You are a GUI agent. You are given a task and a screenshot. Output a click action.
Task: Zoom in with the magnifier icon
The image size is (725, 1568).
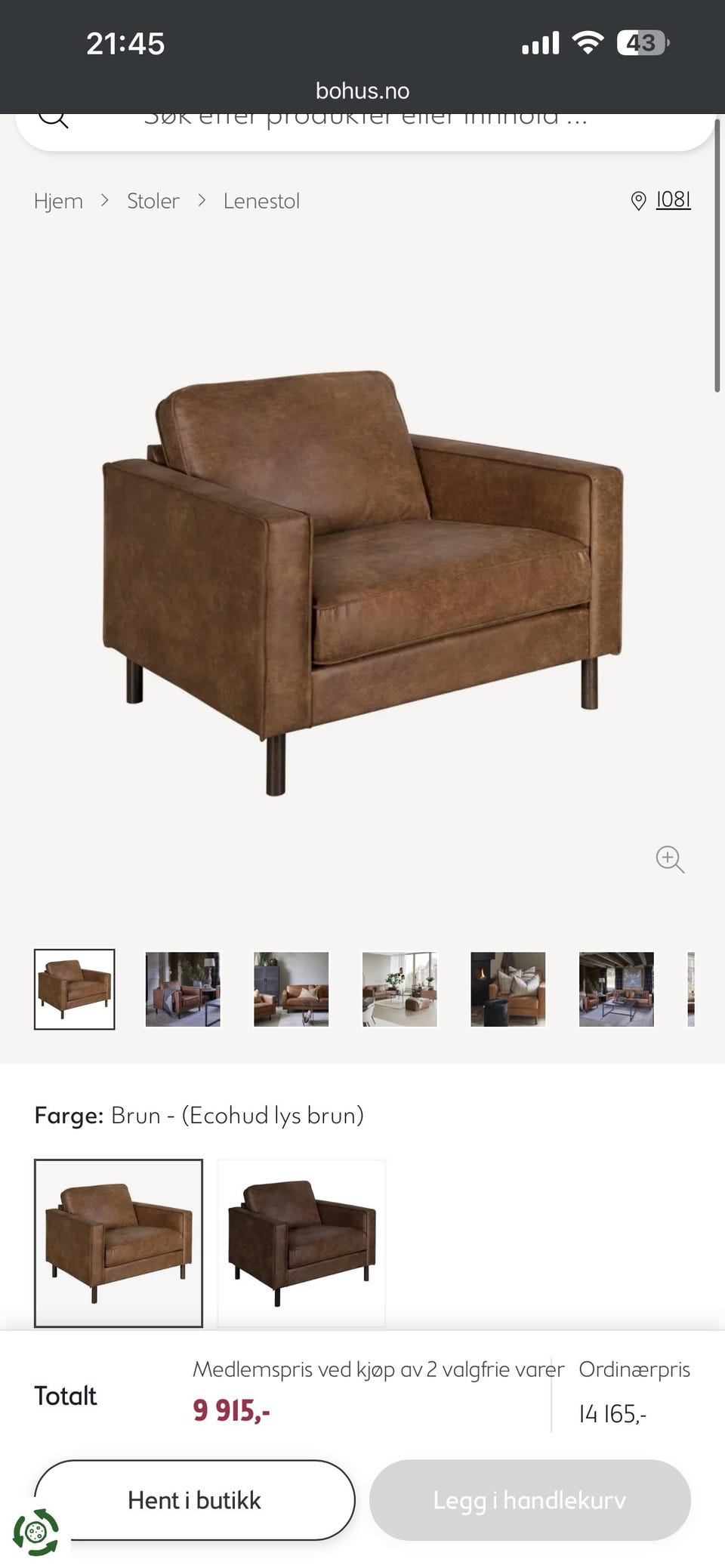point(670,859)
